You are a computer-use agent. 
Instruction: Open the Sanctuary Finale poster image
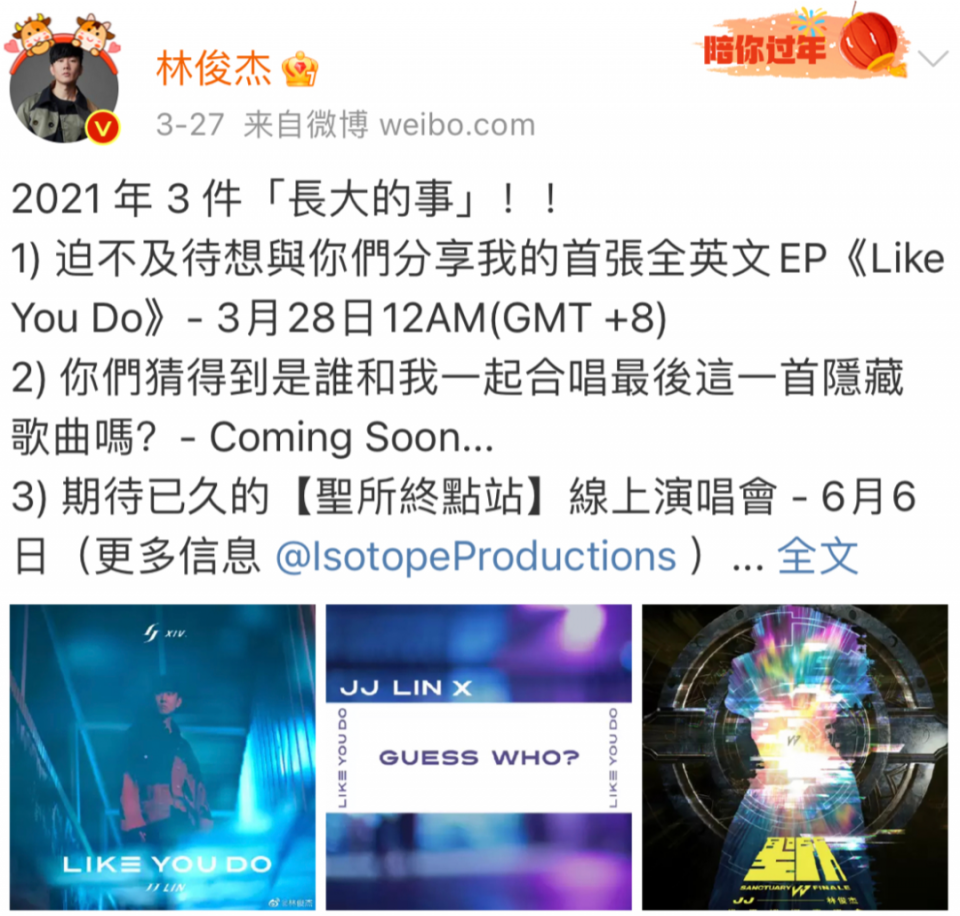pos(795,757)
